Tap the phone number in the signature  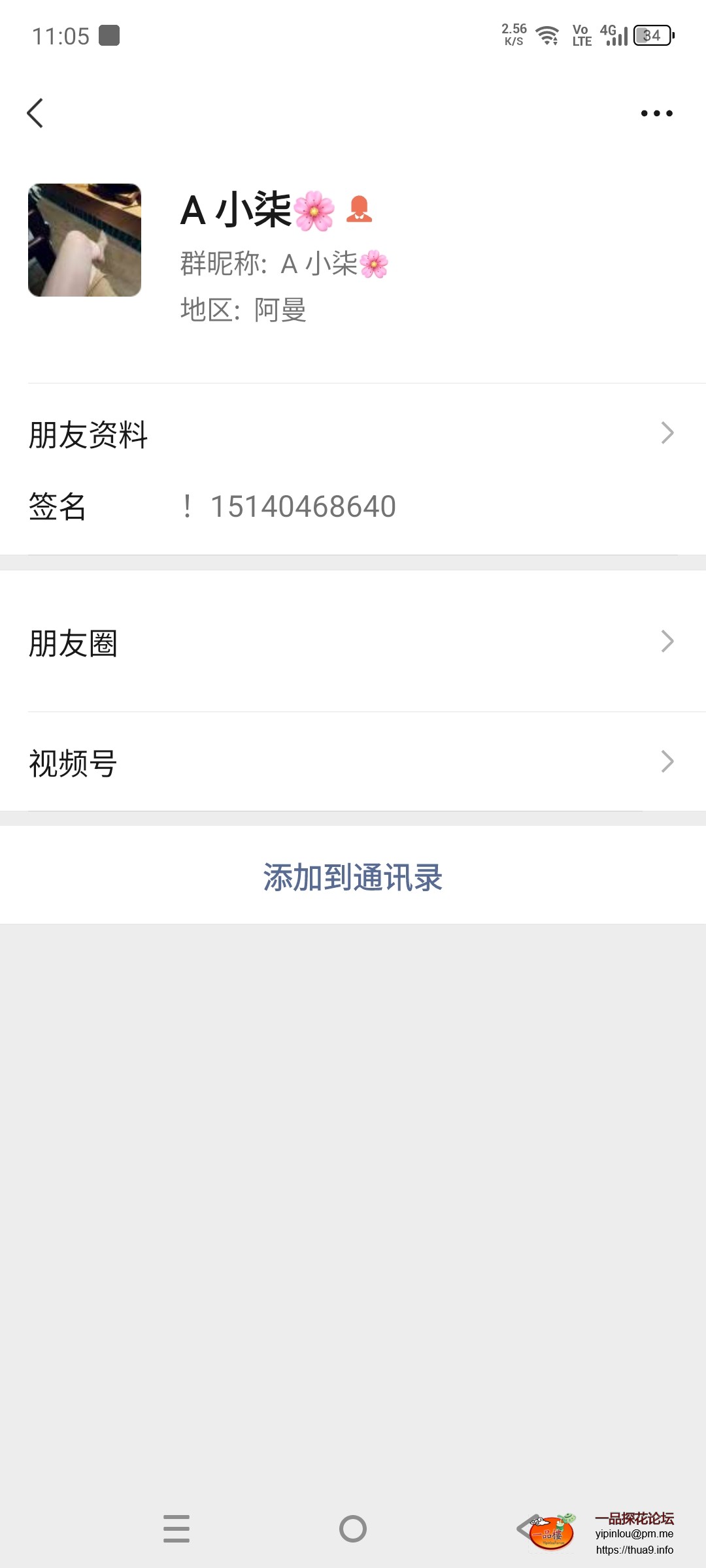(x=303, y=506)
